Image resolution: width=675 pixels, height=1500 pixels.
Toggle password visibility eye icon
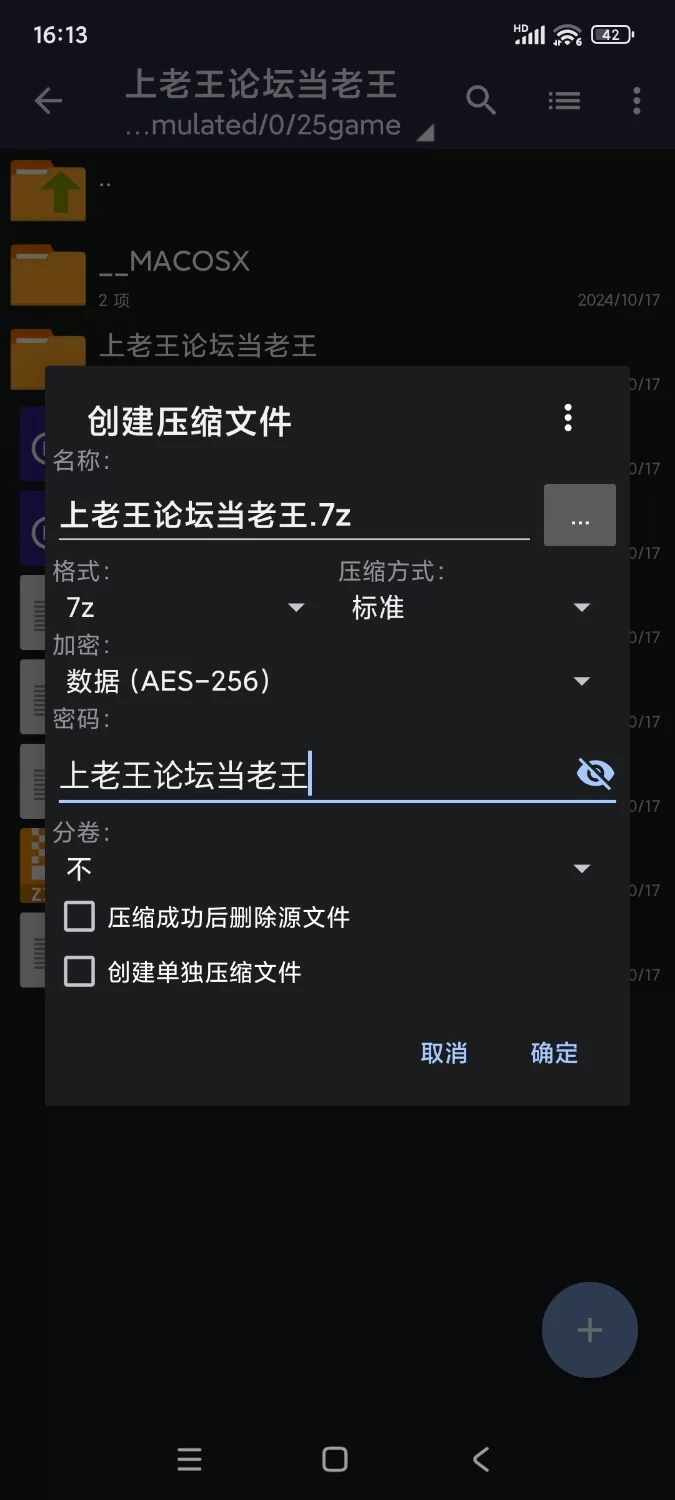tap(595, 773)
